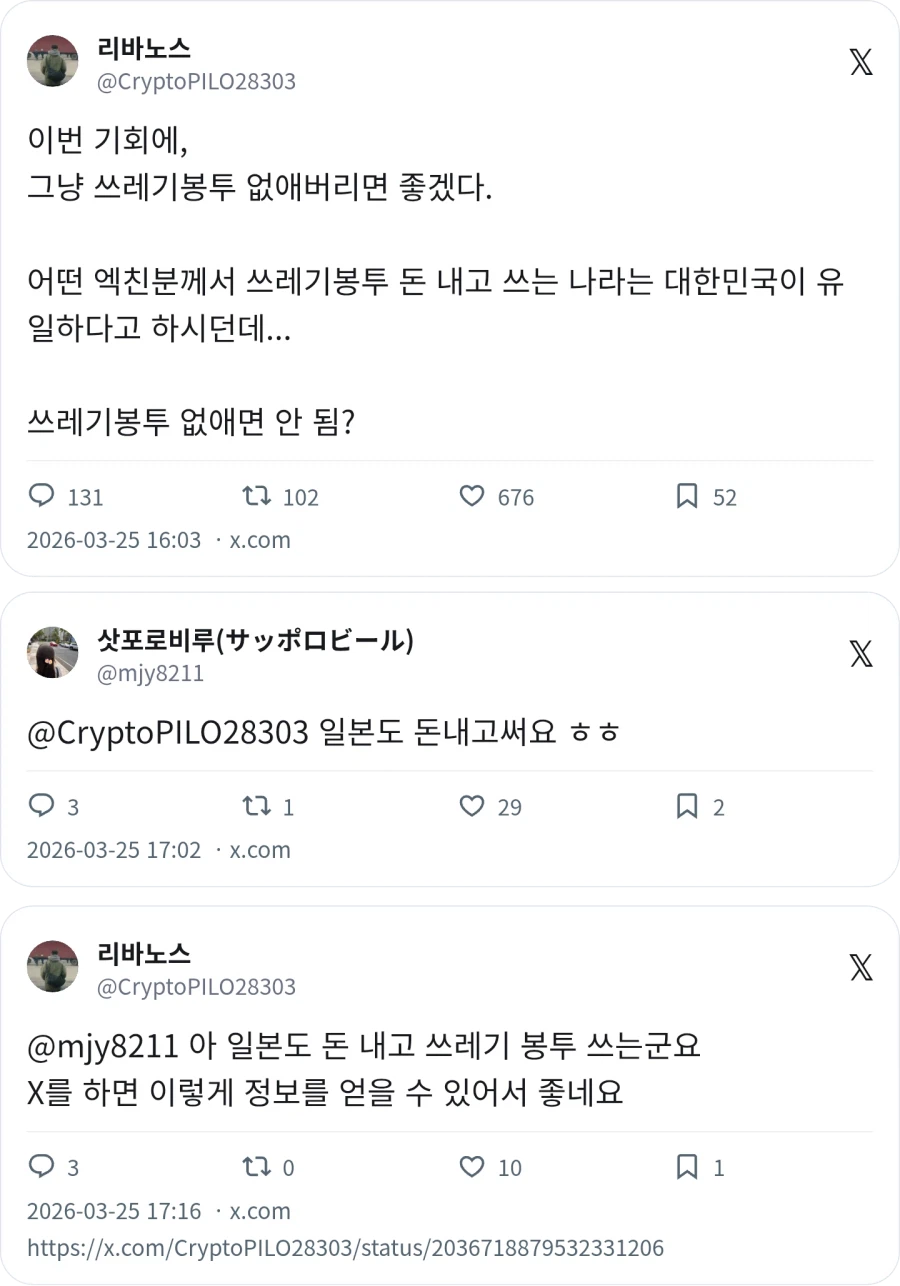This screenshot has width=900, height=1286.
Task: Click the retweet icon showing 102 reposts
Action: [x=255, y=496]
